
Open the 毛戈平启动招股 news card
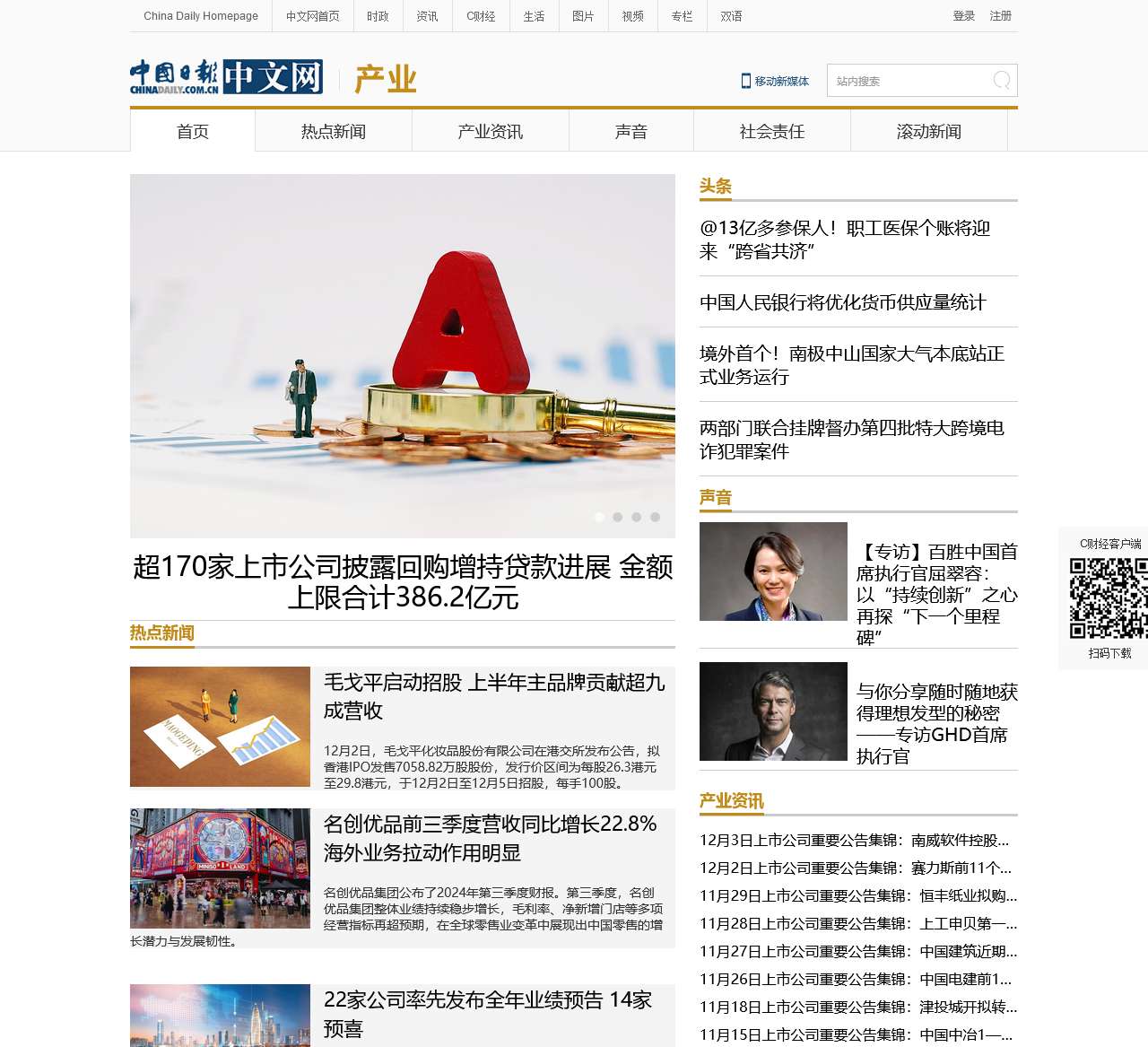point(493,696)
